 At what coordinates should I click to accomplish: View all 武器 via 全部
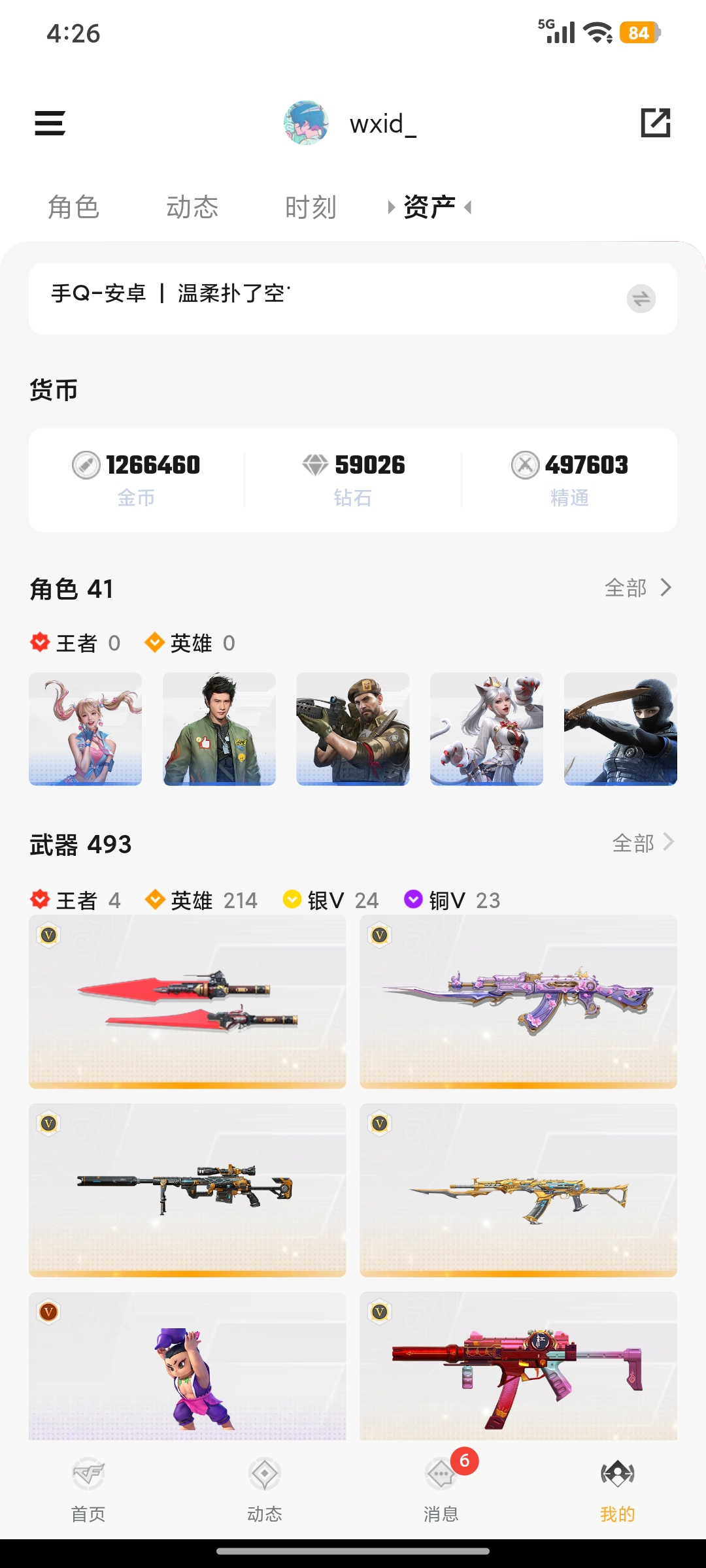tap(643, 843)
